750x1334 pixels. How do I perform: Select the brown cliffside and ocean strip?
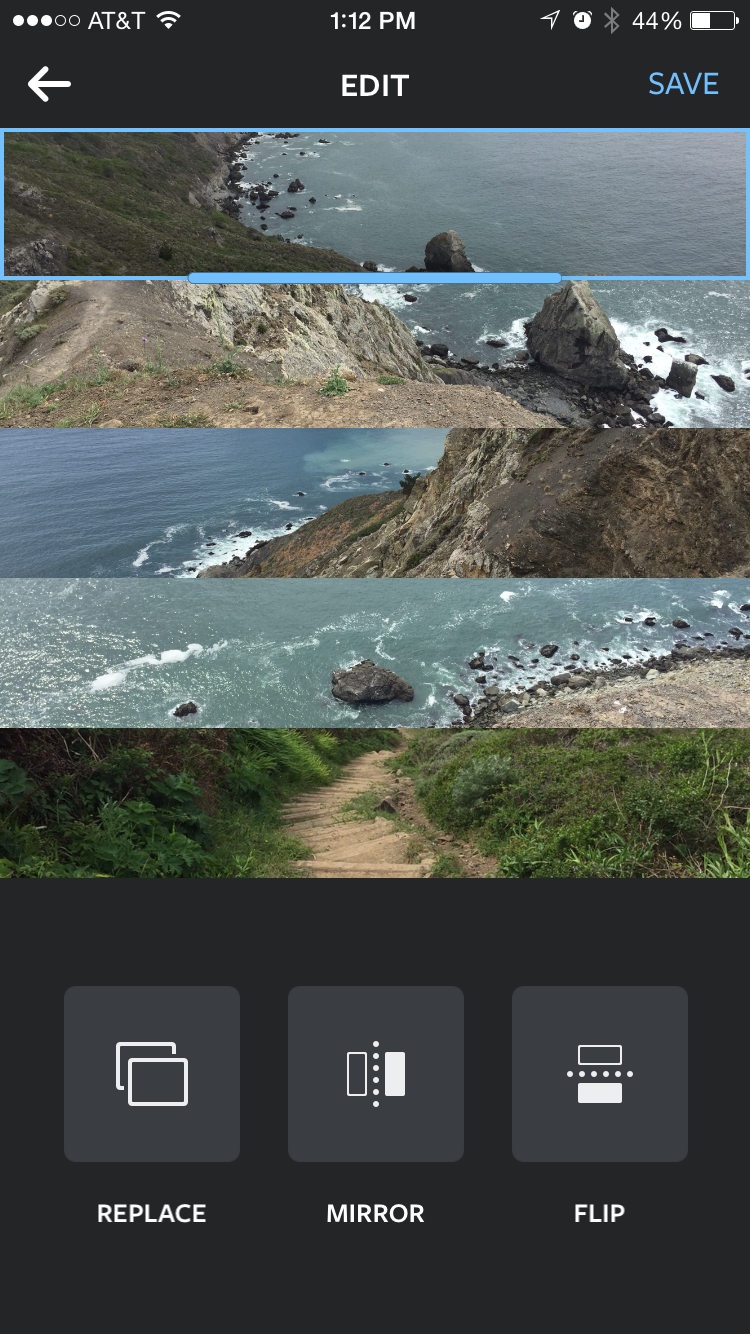[375, 503]
